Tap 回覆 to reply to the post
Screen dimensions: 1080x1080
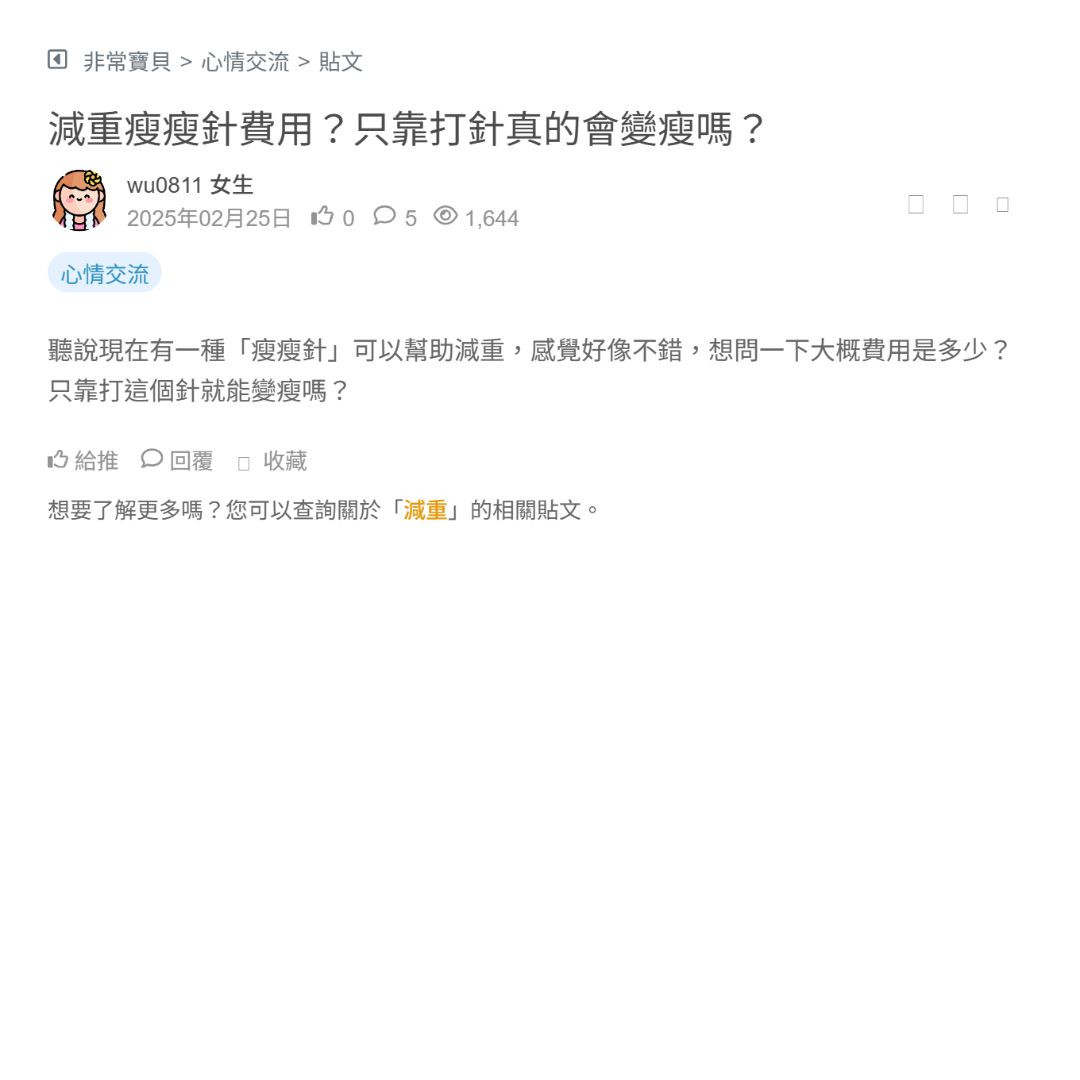(x=178, y=460)
